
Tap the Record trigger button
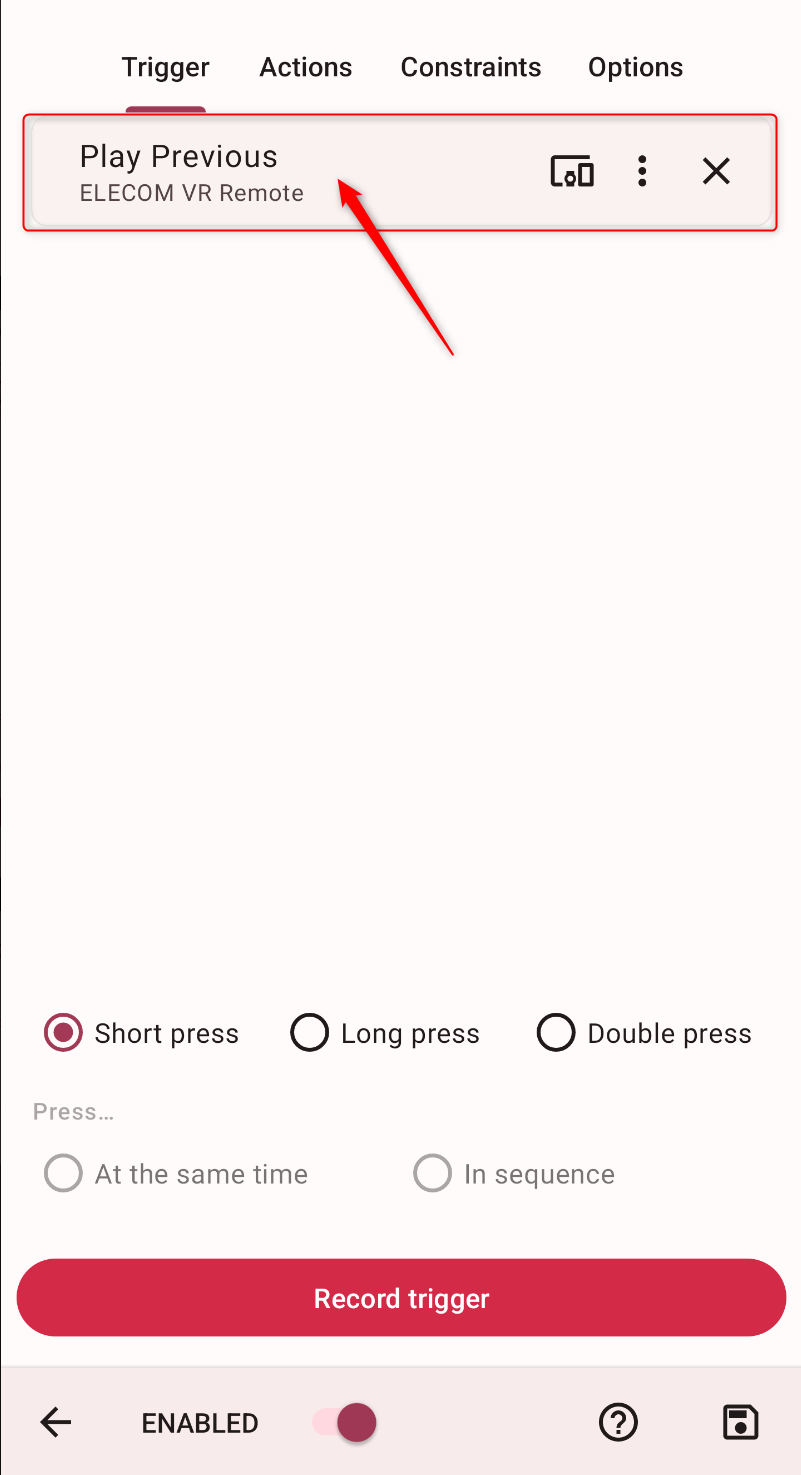tap(401, 1298)
